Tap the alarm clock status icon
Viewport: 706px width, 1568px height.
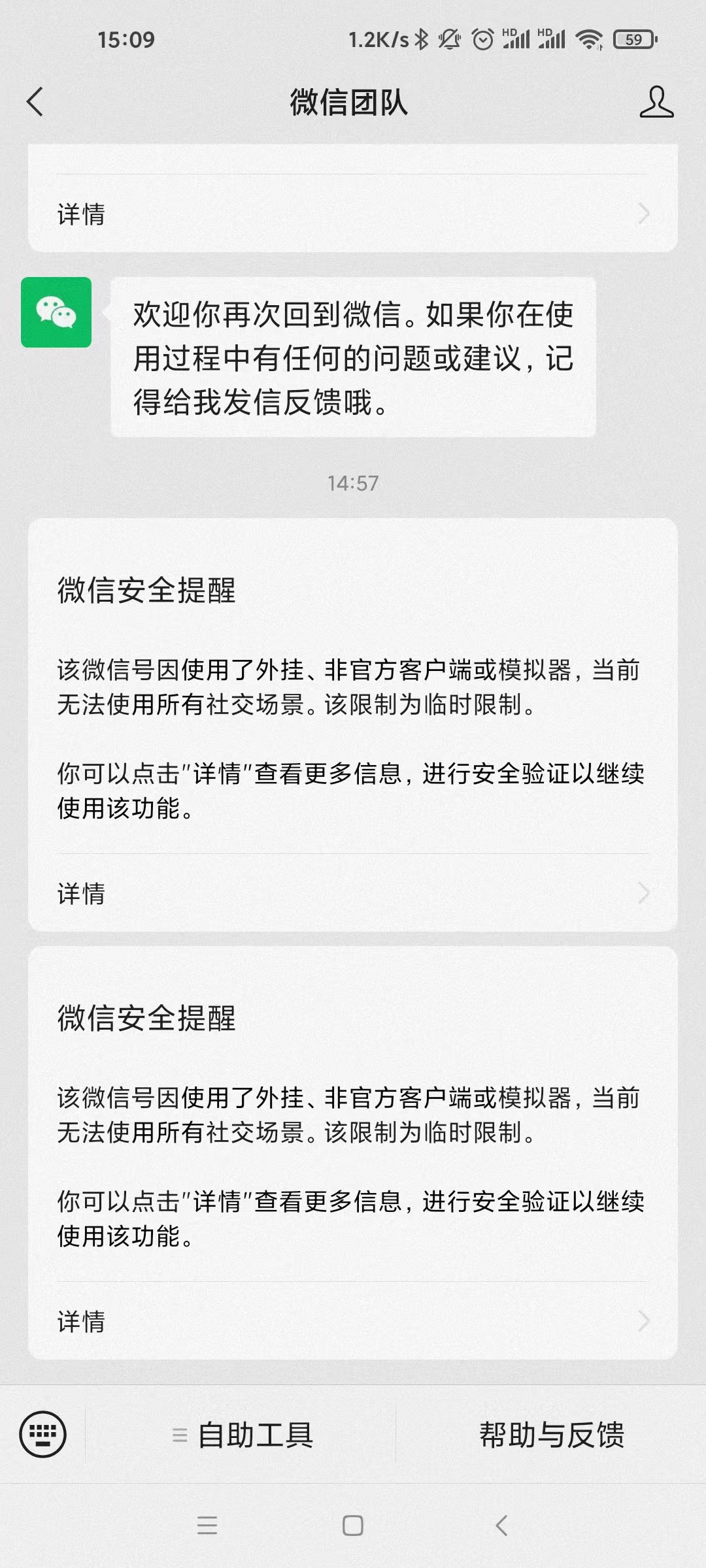click(x=484, y=39)
